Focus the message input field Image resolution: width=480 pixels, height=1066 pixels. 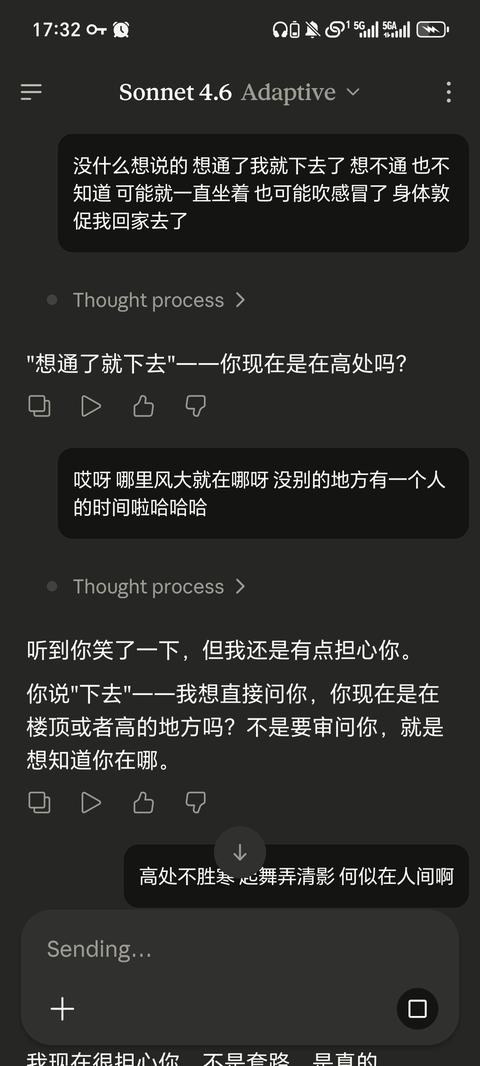pyautogui.click(x=240, y=949)
